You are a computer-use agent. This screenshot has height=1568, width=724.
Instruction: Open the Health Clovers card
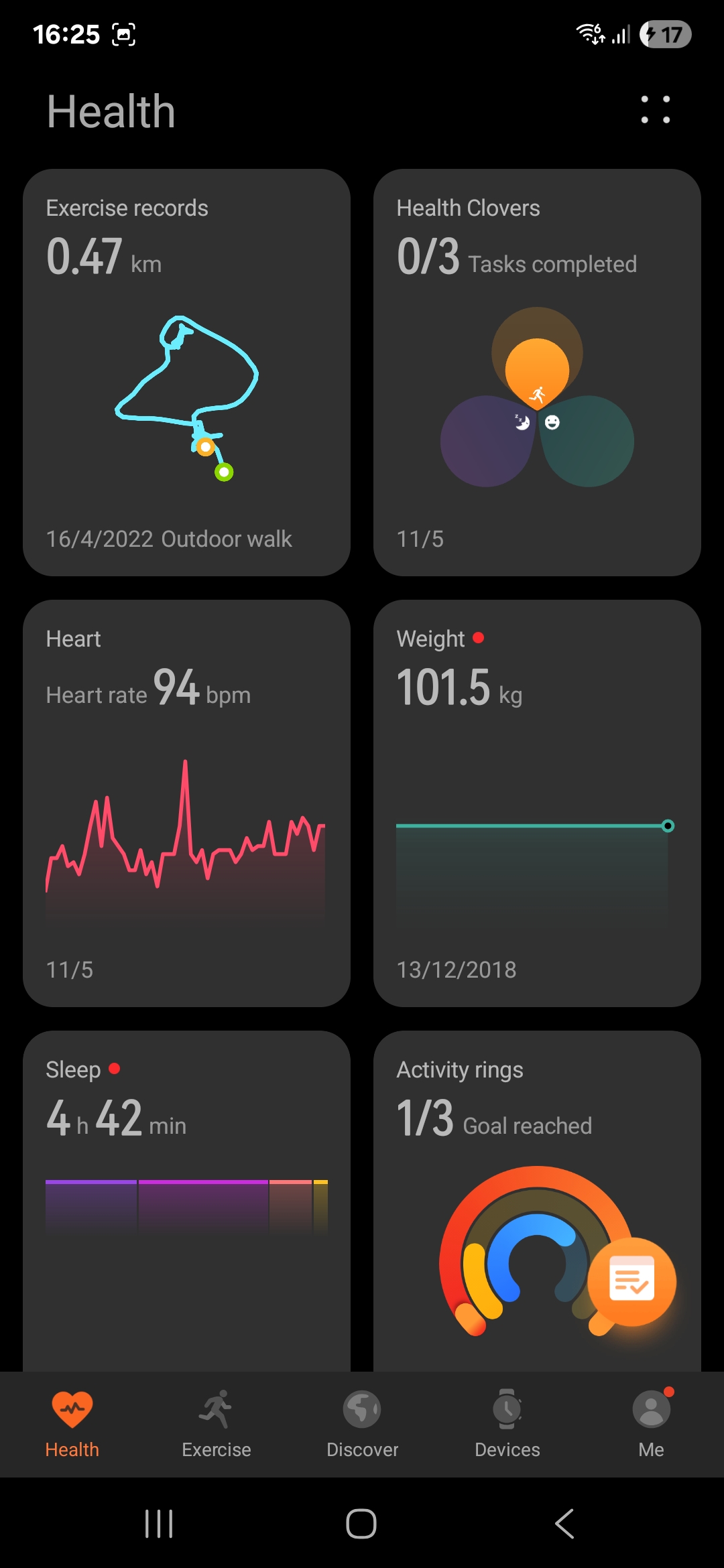click(x=537, y=373)
